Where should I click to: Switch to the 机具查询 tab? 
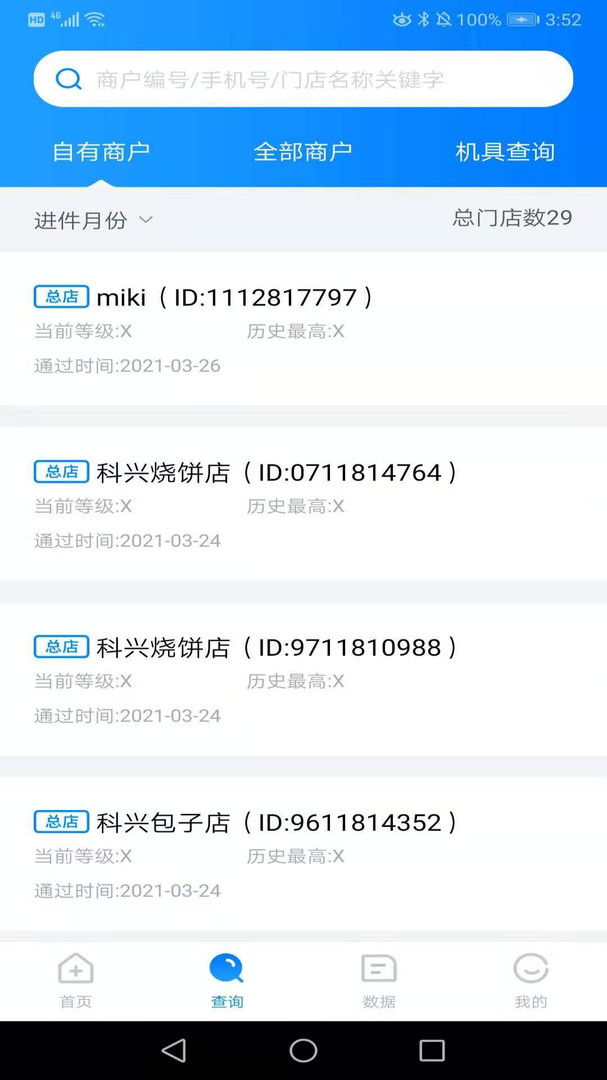click(x=505, y=152)
